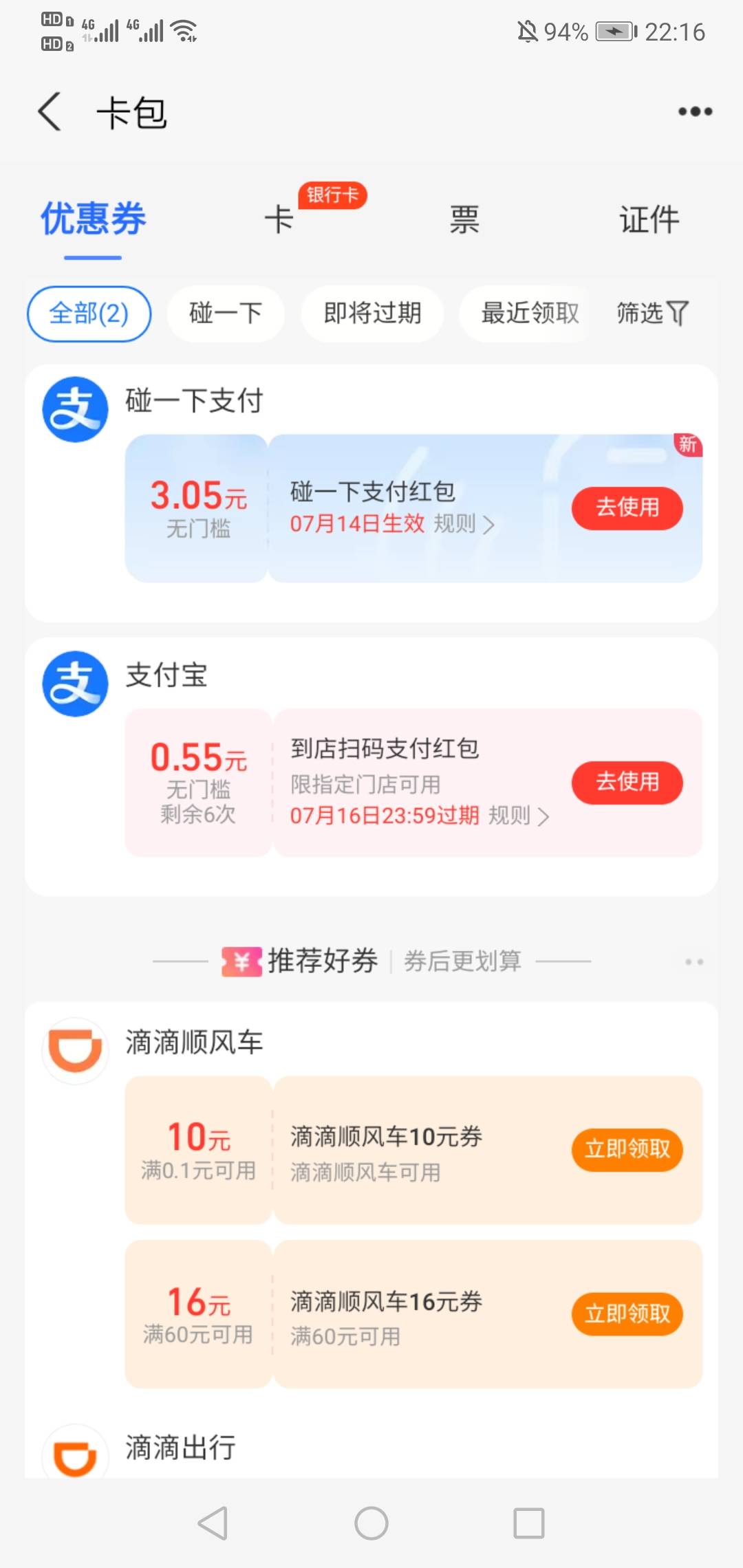The height and width of the screenshot is (1568, 743).
Task: Open the 筛选 filter options
Action: tap(652, 314)
